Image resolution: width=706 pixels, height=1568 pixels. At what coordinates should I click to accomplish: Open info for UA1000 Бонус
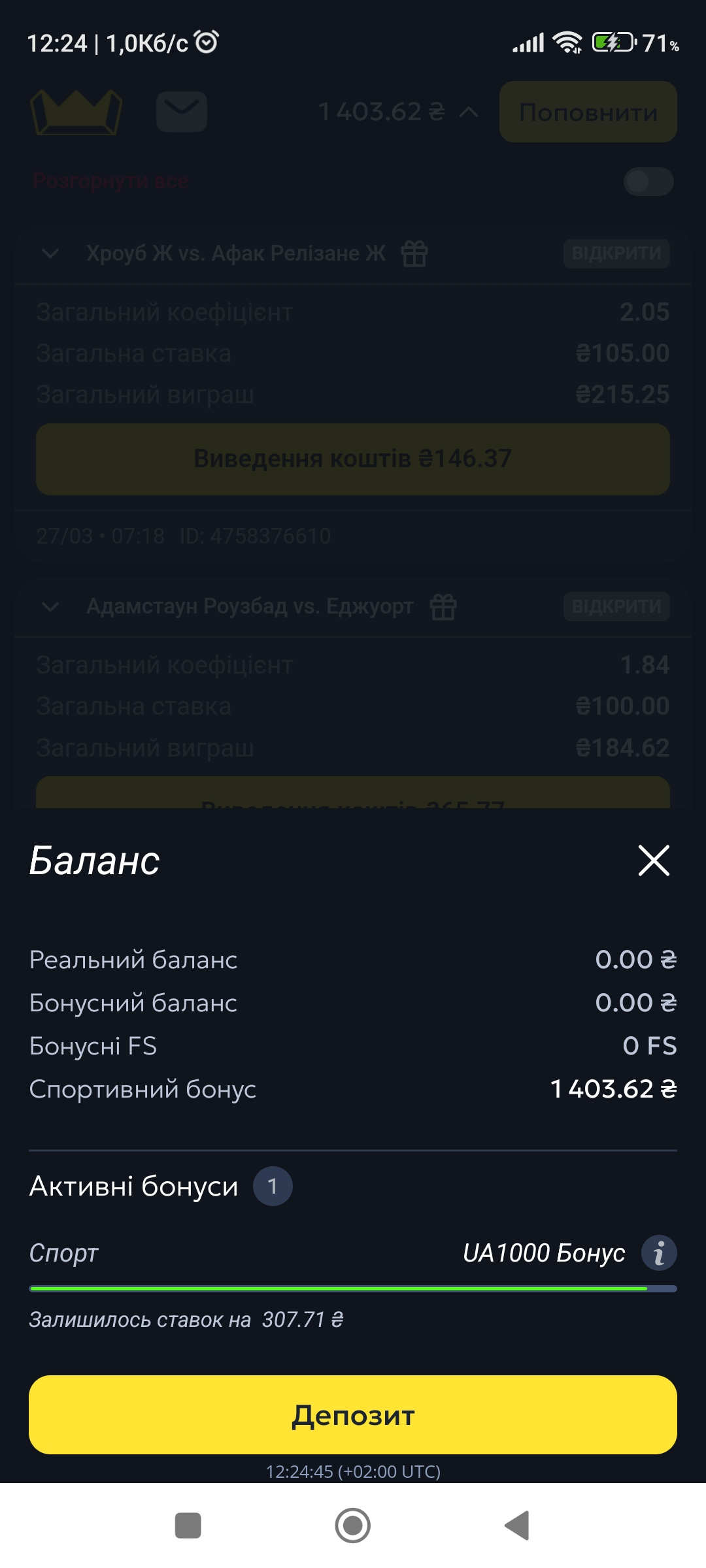click(659, 1253)
